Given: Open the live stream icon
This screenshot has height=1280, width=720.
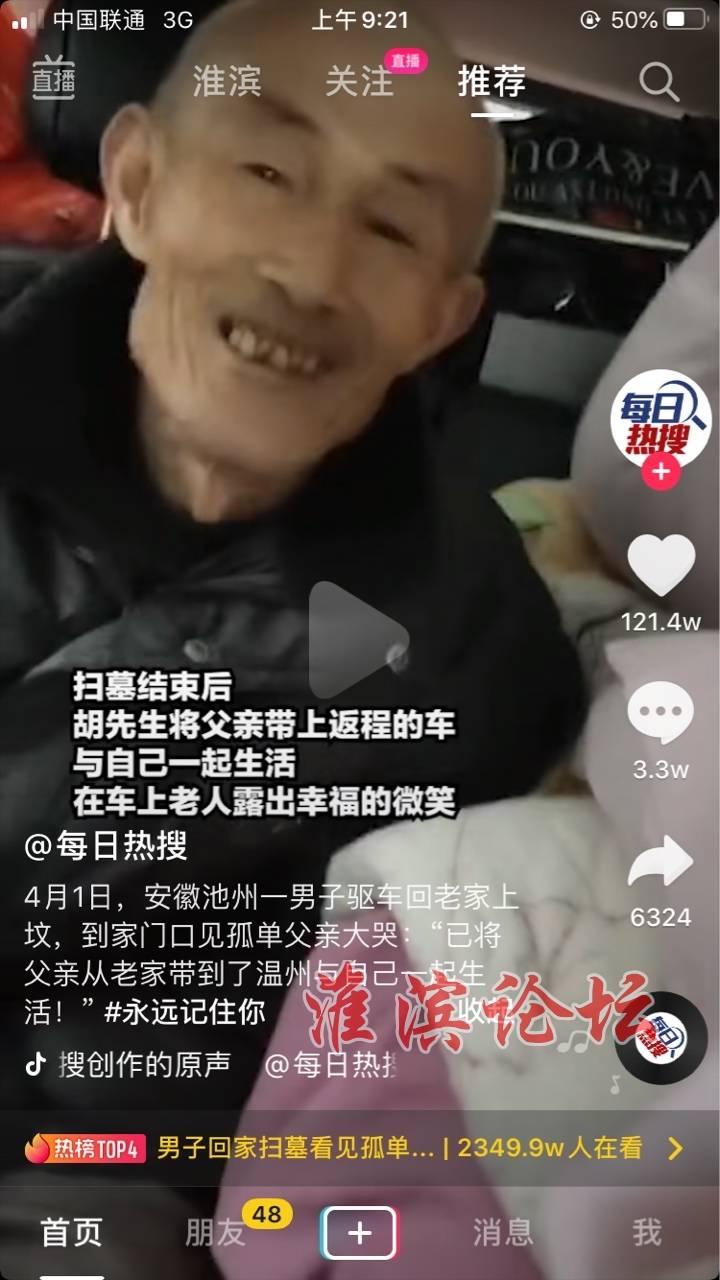Looking at the screenshot, I should (53, 82).
